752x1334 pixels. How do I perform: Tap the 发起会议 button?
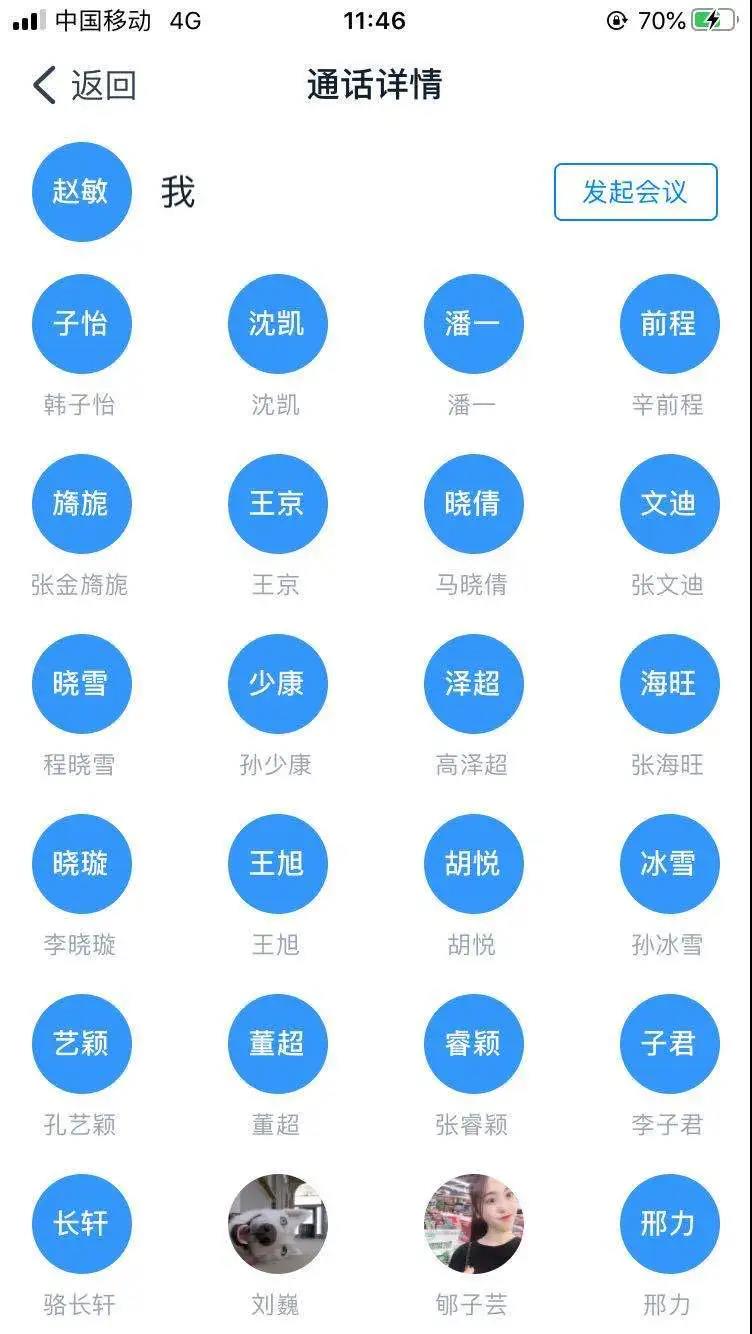pyautogui.click(x=635, y=192)
